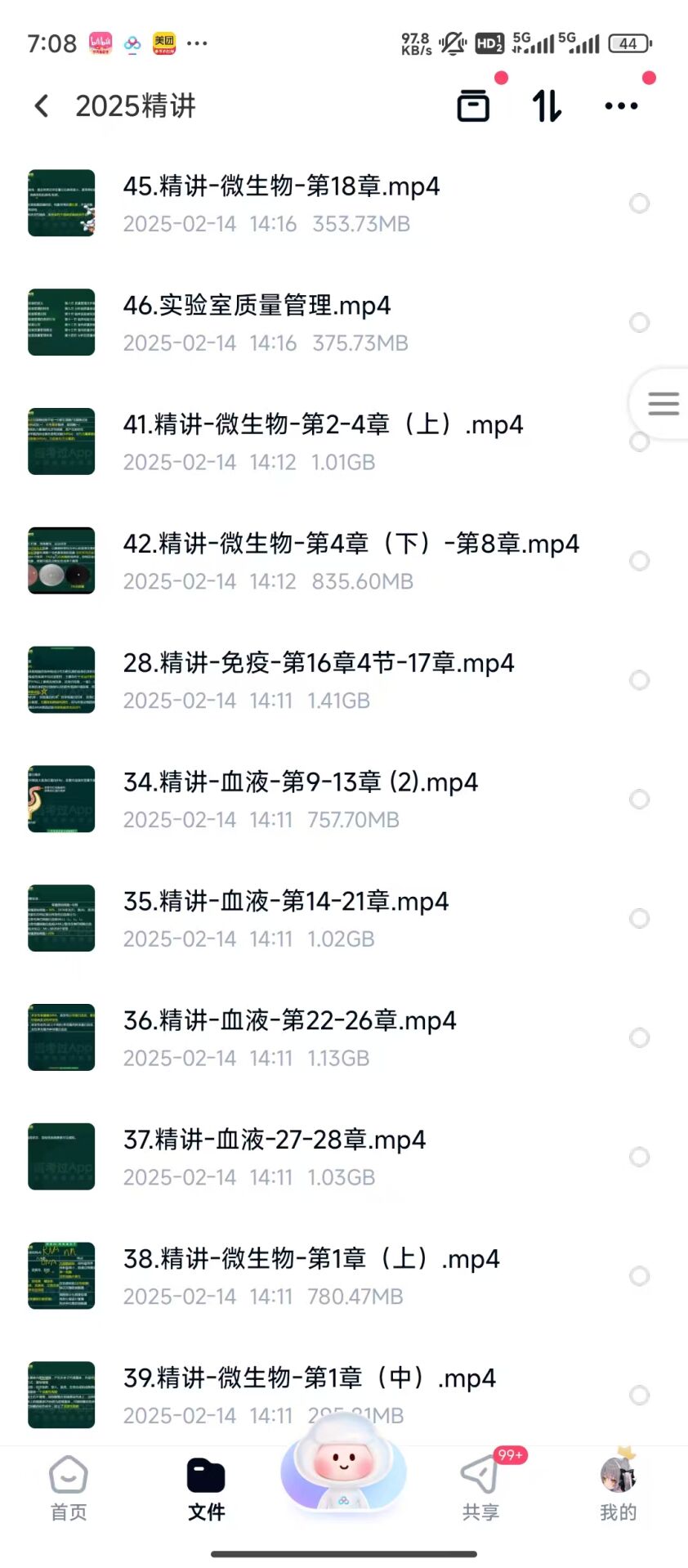Expand the side handle with three lines
Image resolution: width=688 pixels, height=1568 pixels.
[663, 404]
